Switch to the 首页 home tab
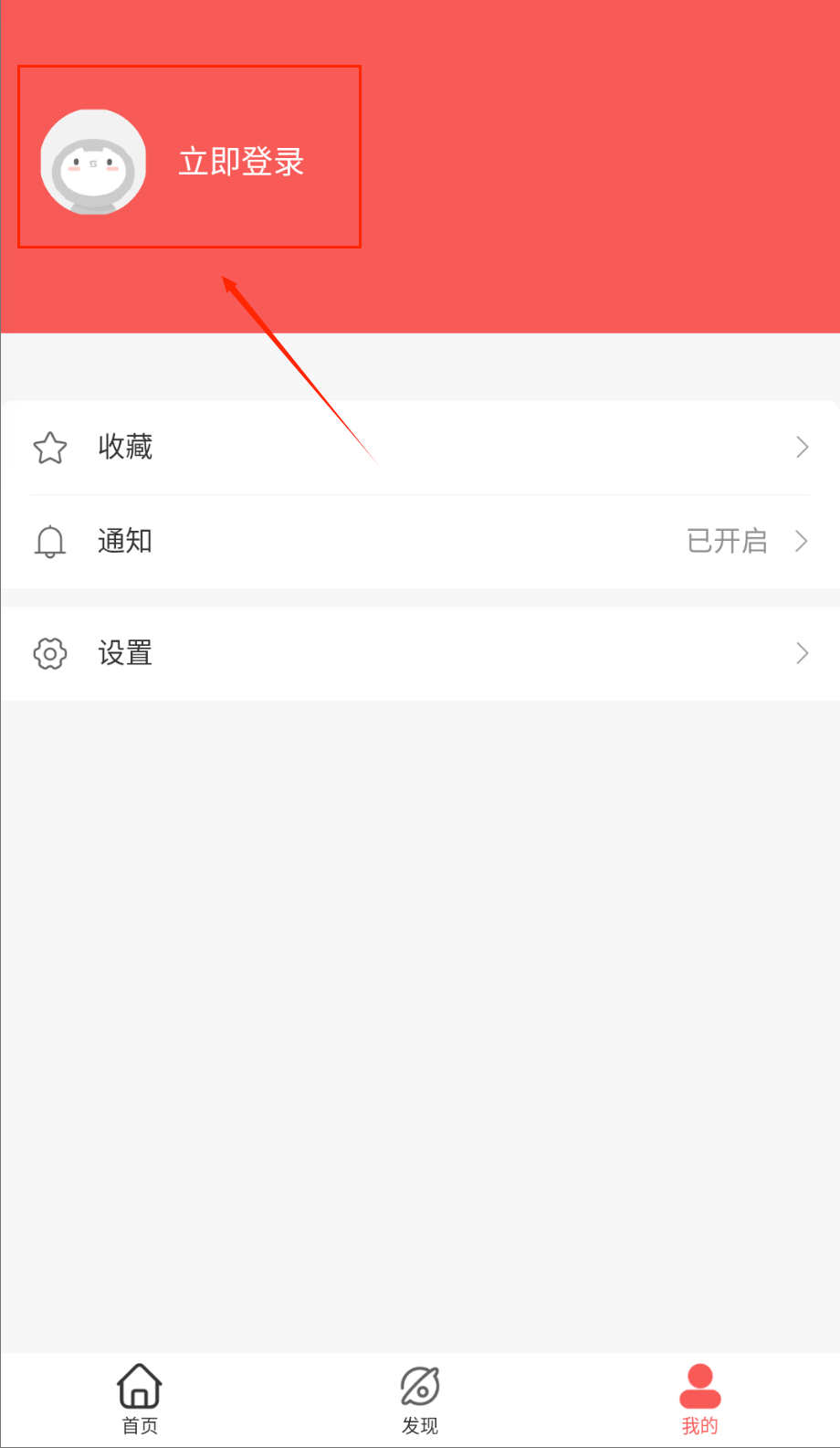Image resolution: width=840 pixels, height=1448 pixels. point(140,1398)
